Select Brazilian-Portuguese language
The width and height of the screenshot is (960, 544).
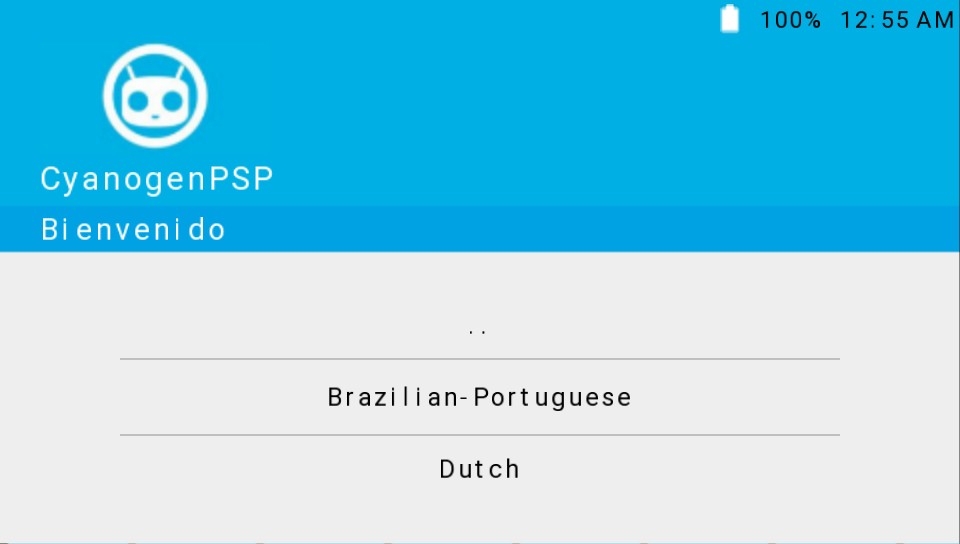tap(480, 397)
